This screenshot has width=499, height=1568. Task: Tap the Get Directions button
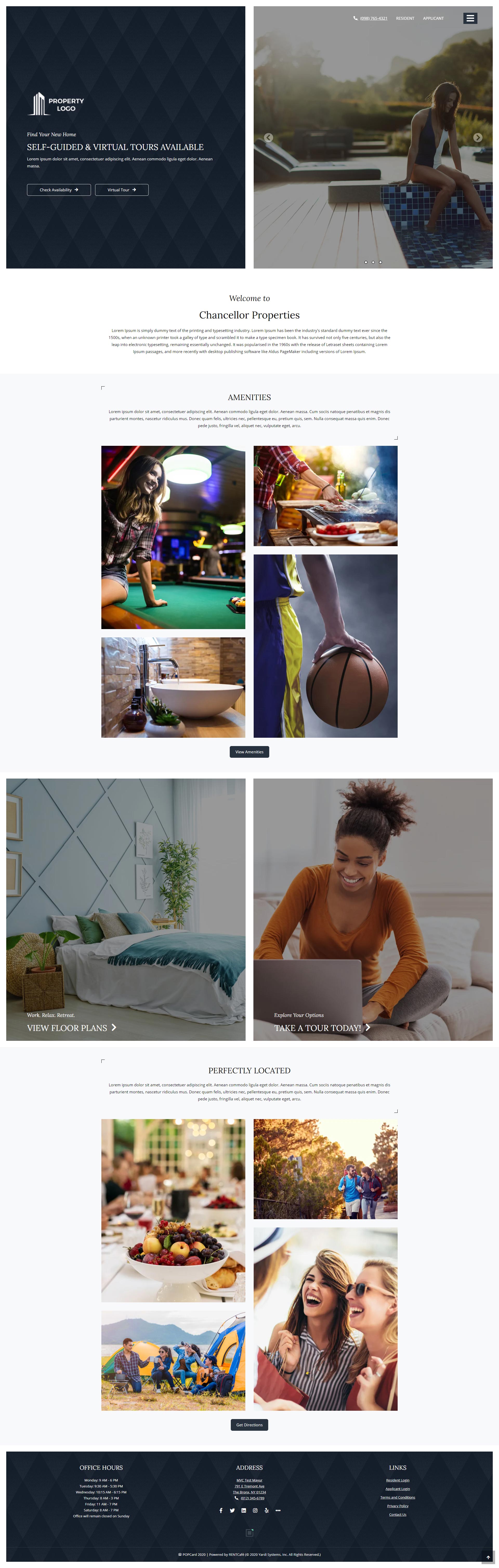249,1425
